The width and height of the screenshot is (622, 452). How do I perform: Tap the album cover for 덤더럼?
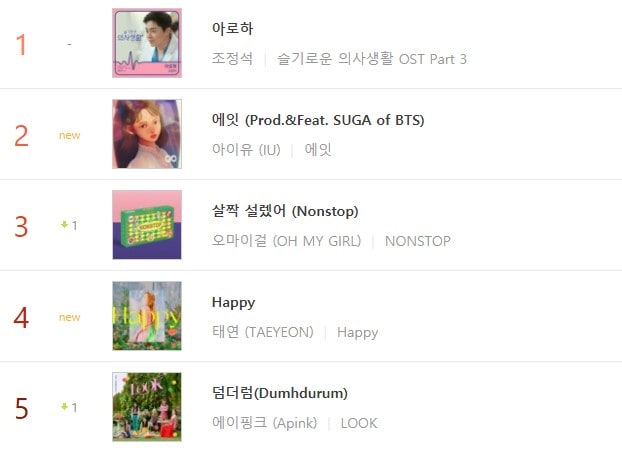pos(147,407)
